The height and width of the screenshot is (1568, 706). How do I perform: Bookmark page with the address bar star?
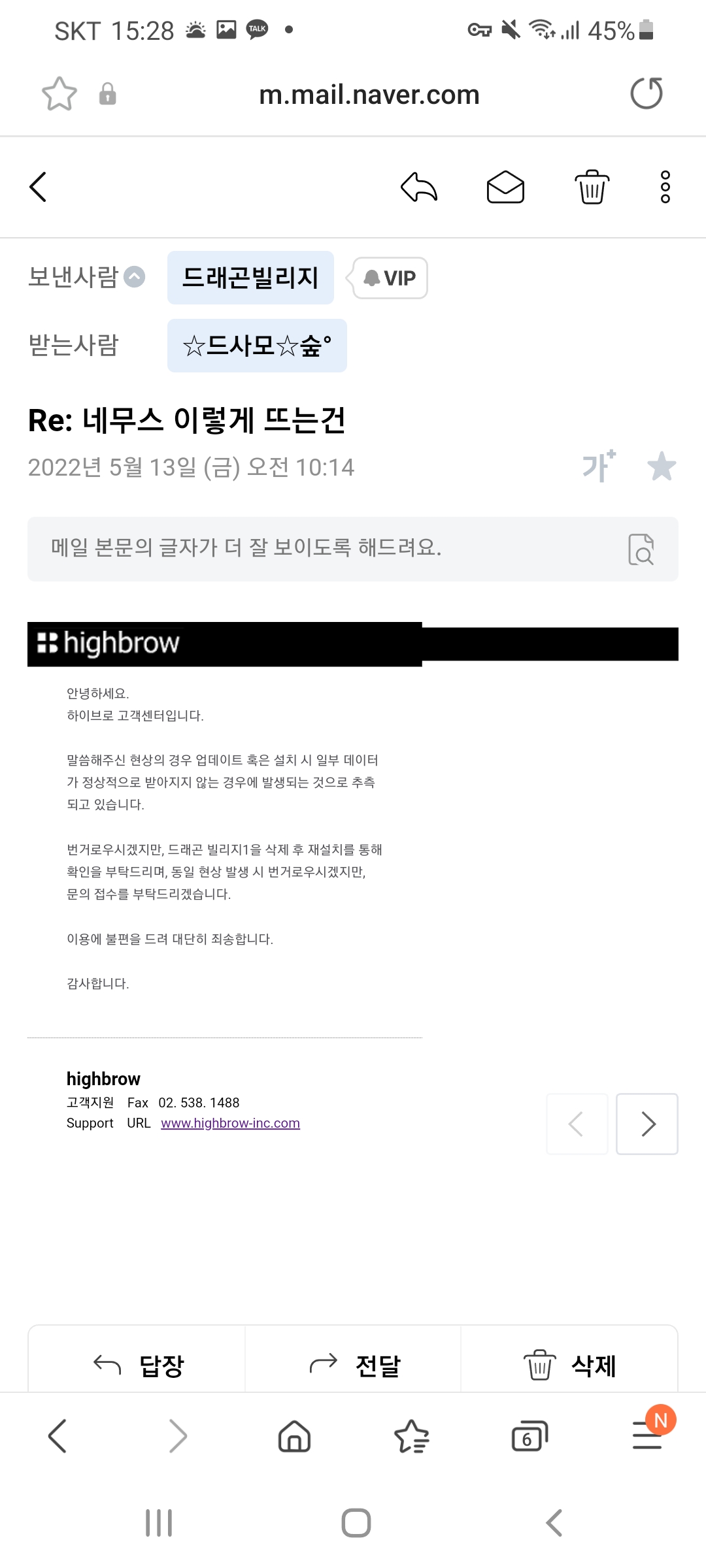pyautogui.click(x=59, y=94)
